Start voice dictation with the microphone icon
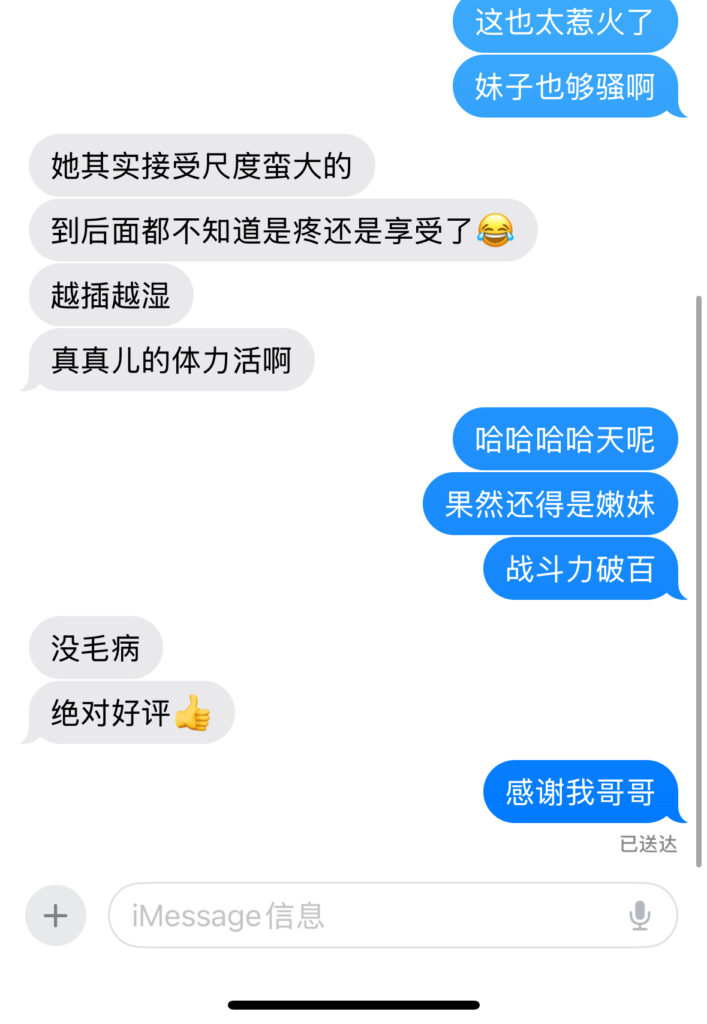 [x=640, y=915]
